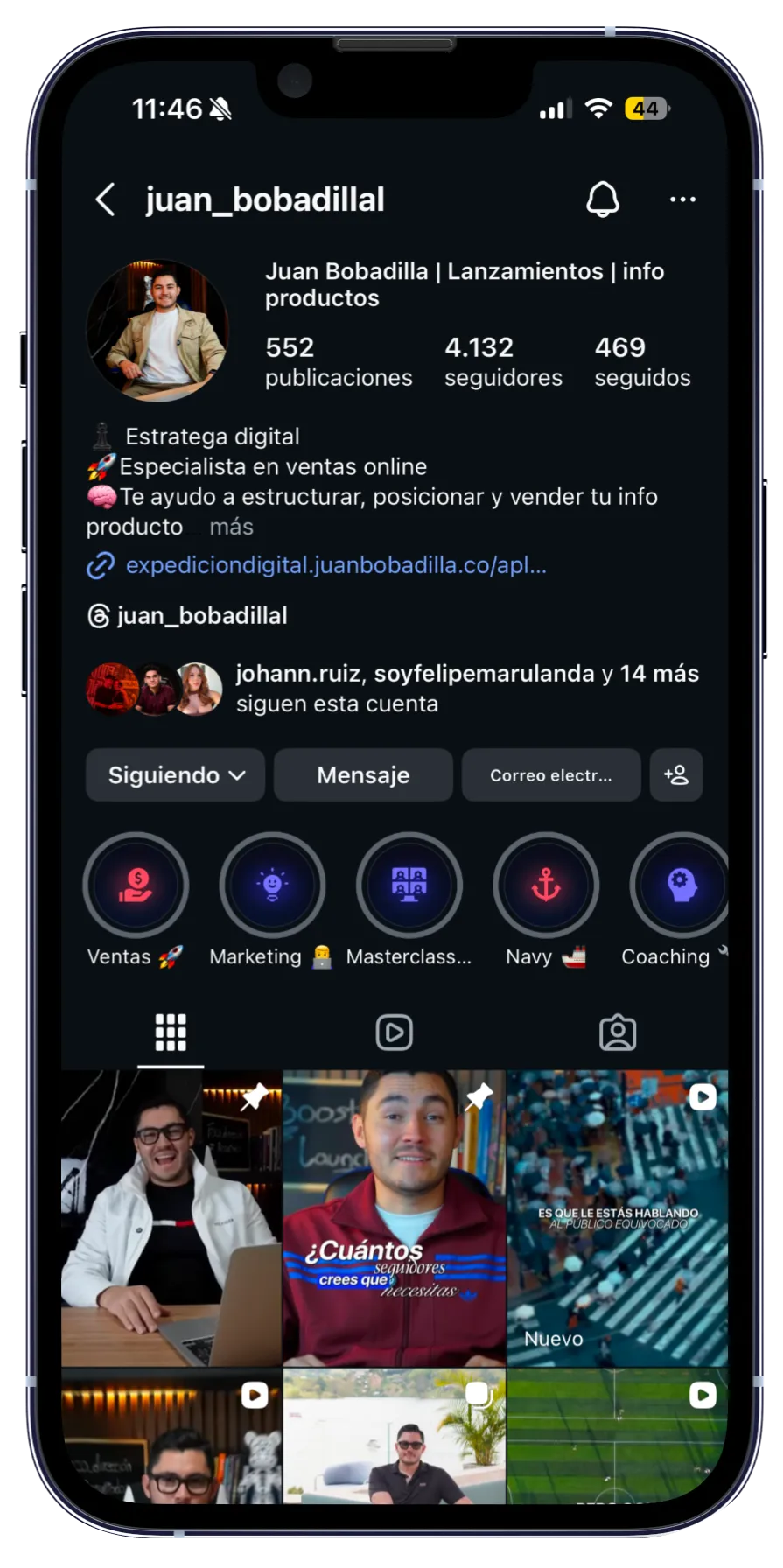Open the notifications bell

pyautogui.click(x=602, y=199)
